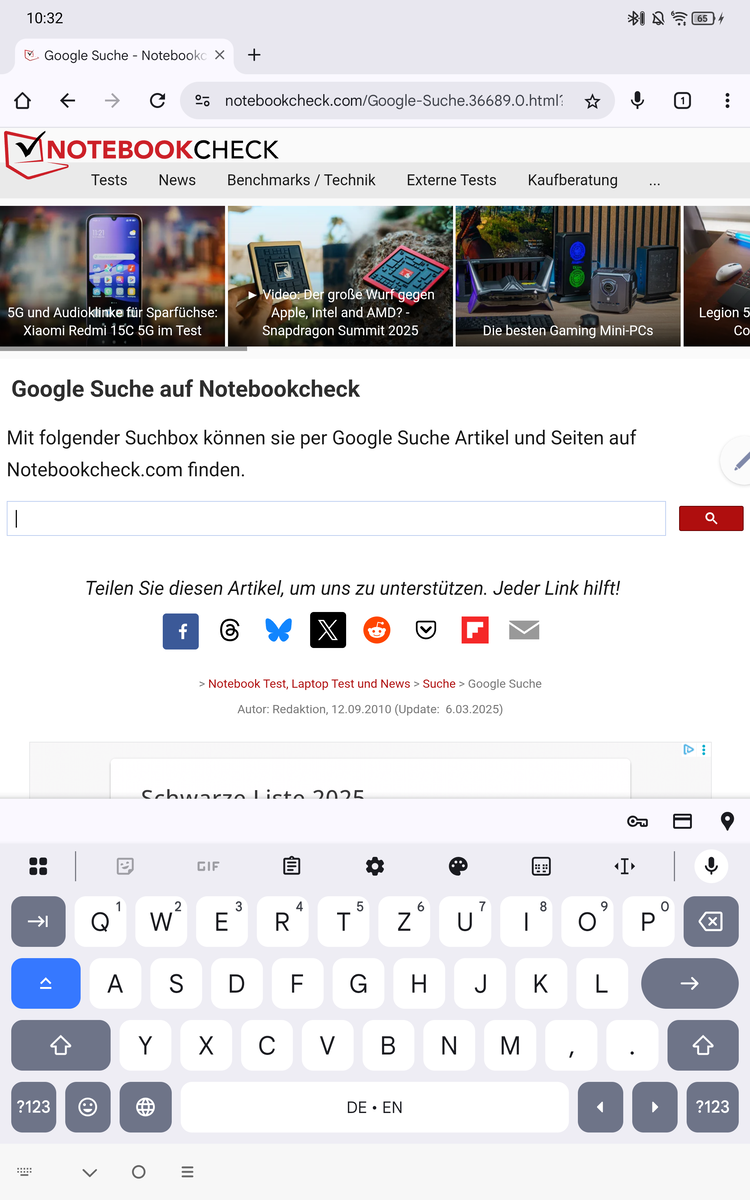Reload the current page
This screenshot has height=1200, width=750.
click(157, 100)
